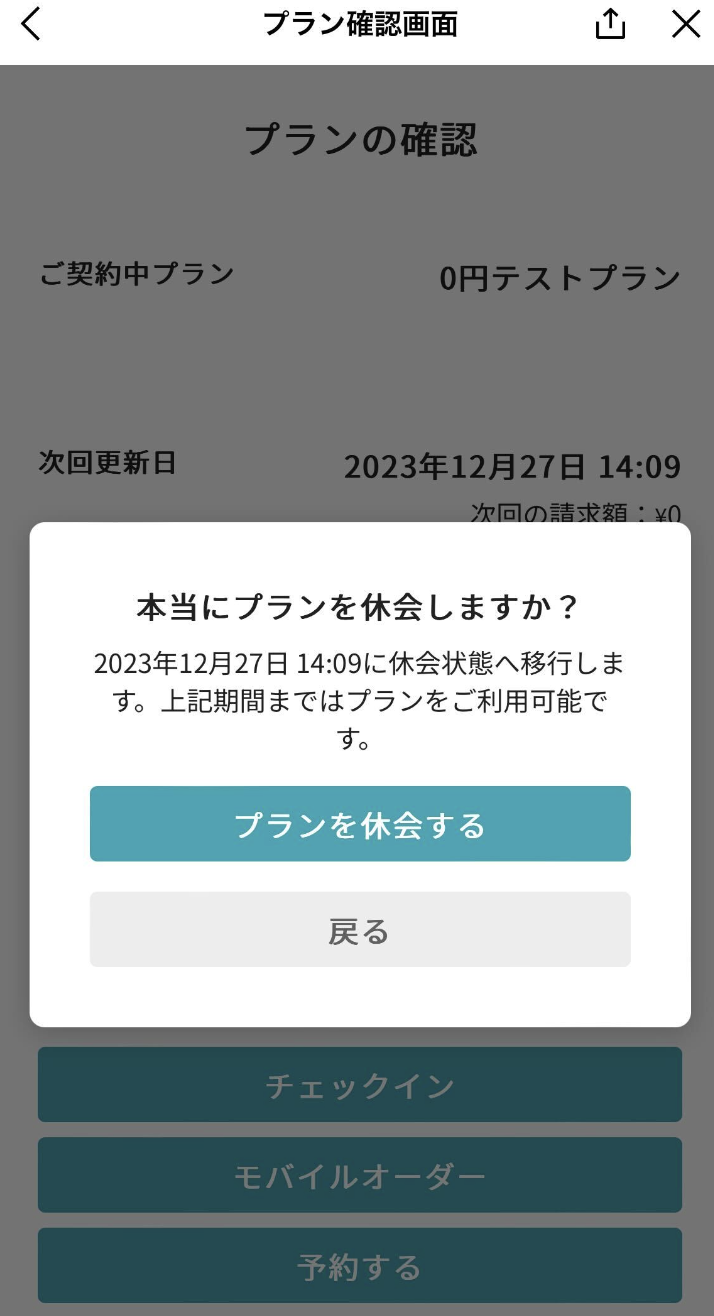Close the page with the X icon
The width and height of the screenshot is (714, 1316).
685,24
